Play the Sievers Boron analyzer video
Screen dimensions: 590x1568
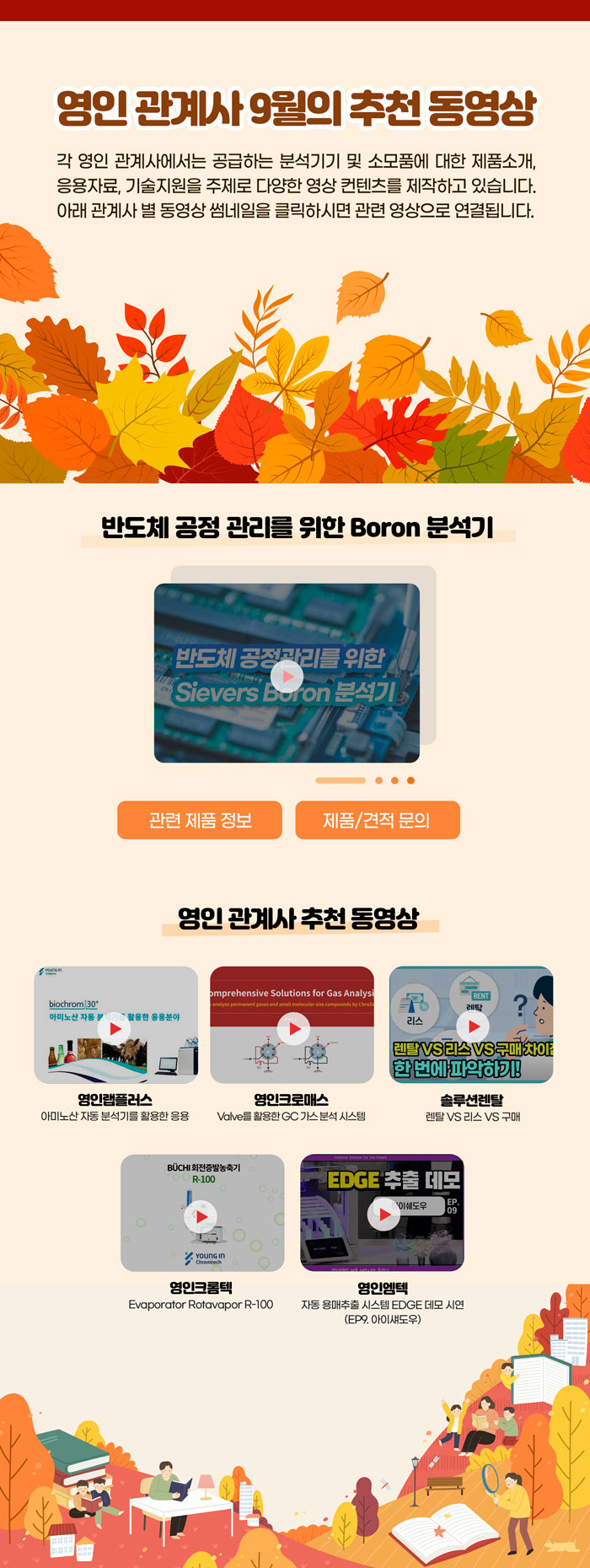click(287, 676)
